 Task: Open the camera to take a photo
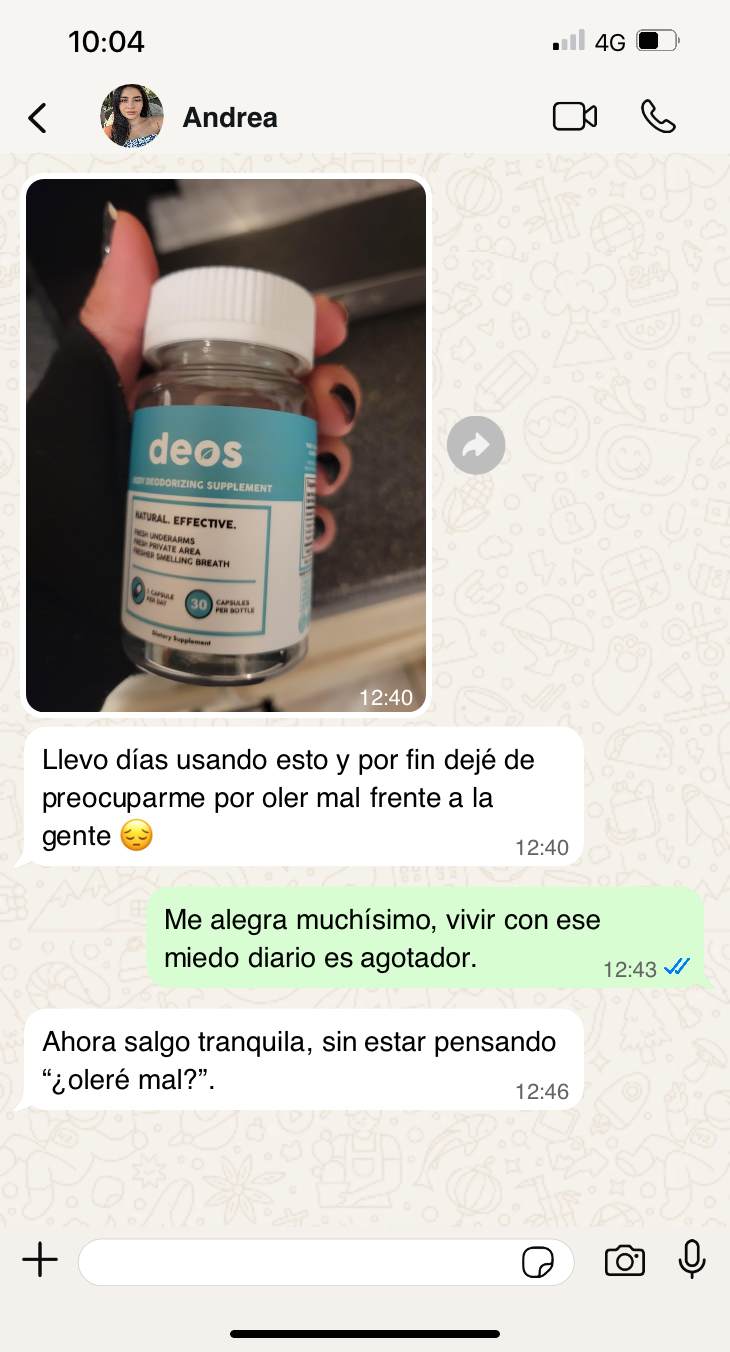tap(624, 1261)
